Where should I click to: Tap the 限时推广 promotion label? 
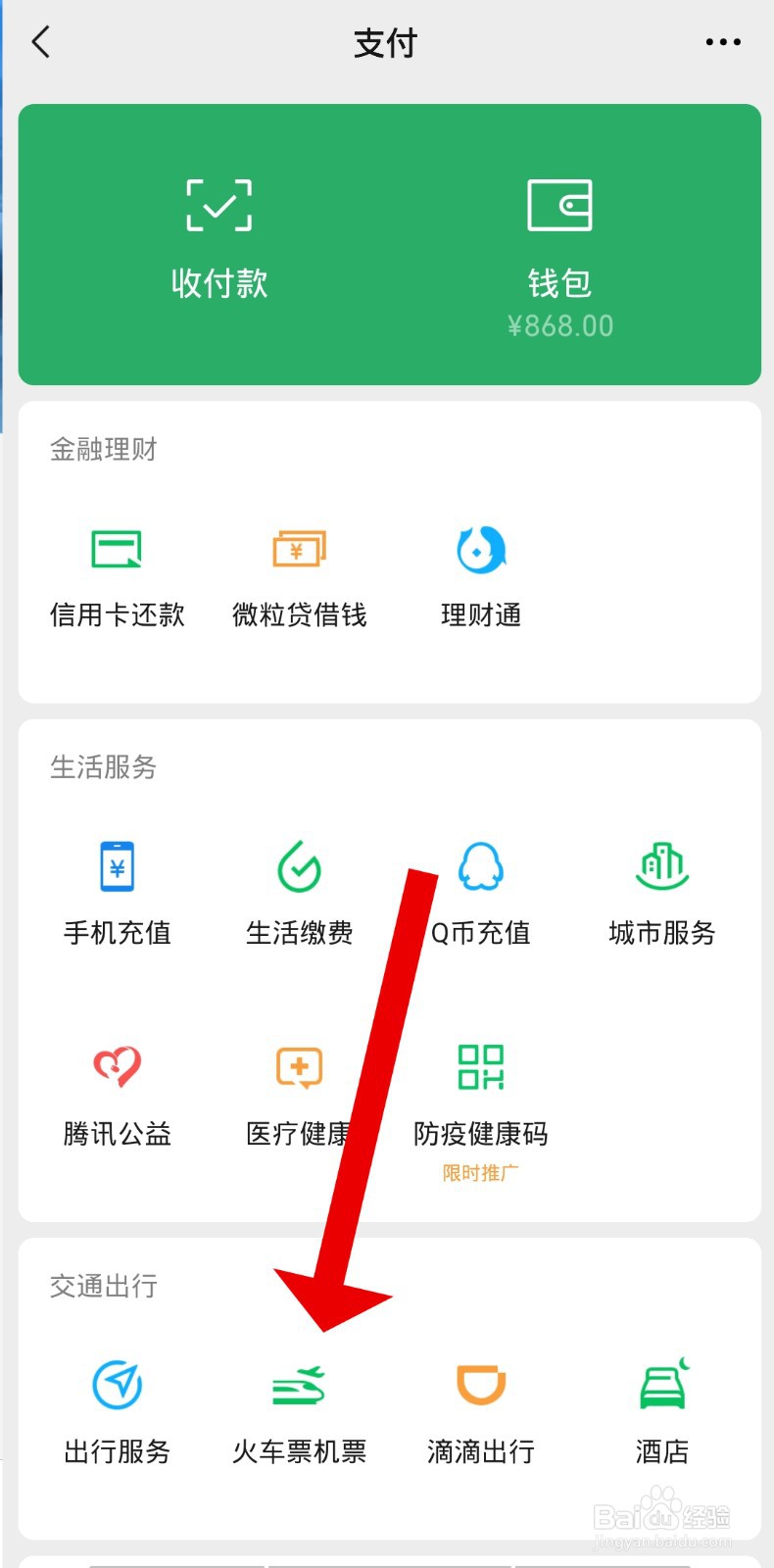479,1171
